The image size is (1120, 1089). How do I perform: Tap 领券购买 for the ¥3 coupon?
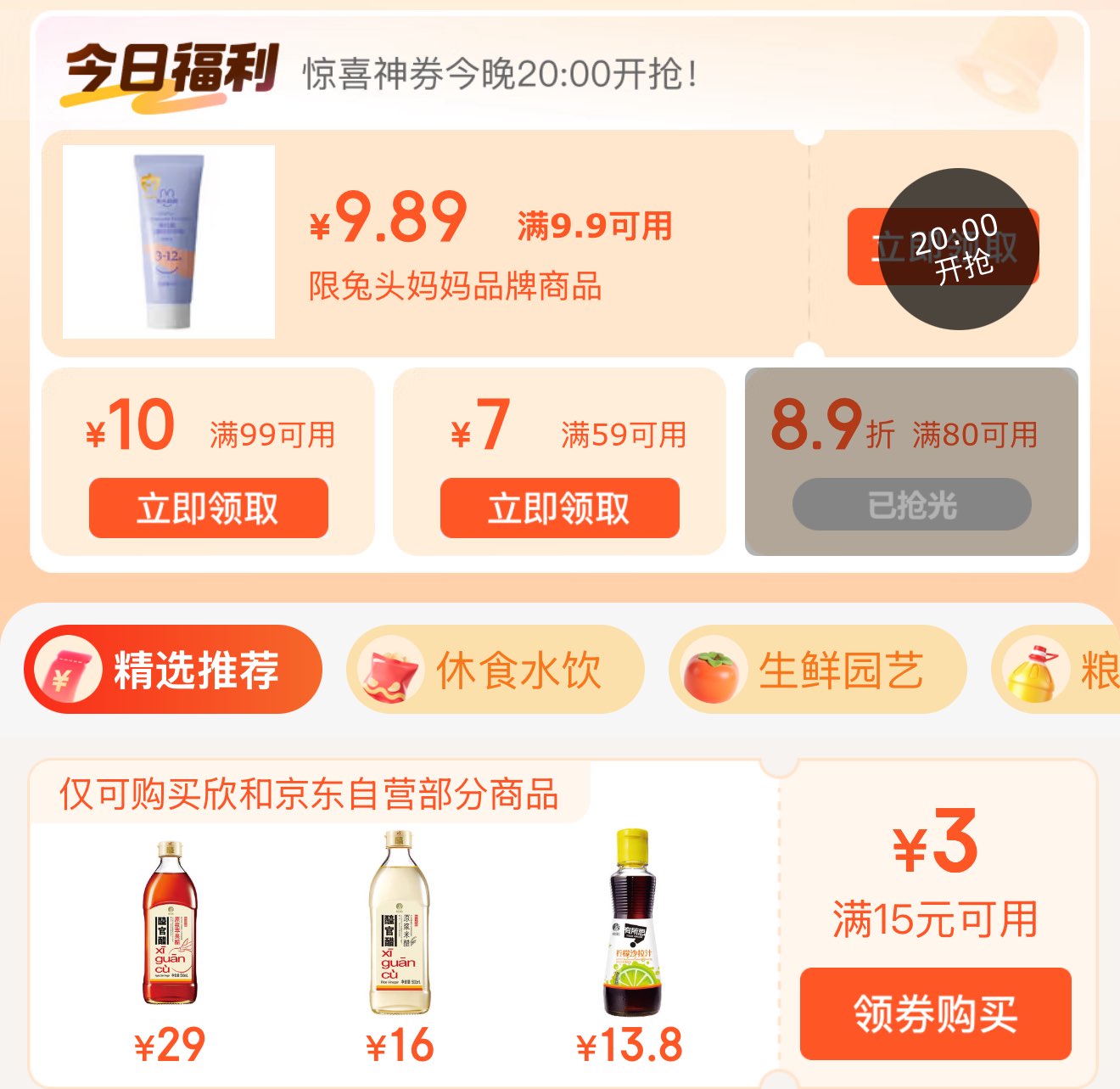tap(935, 1013)
